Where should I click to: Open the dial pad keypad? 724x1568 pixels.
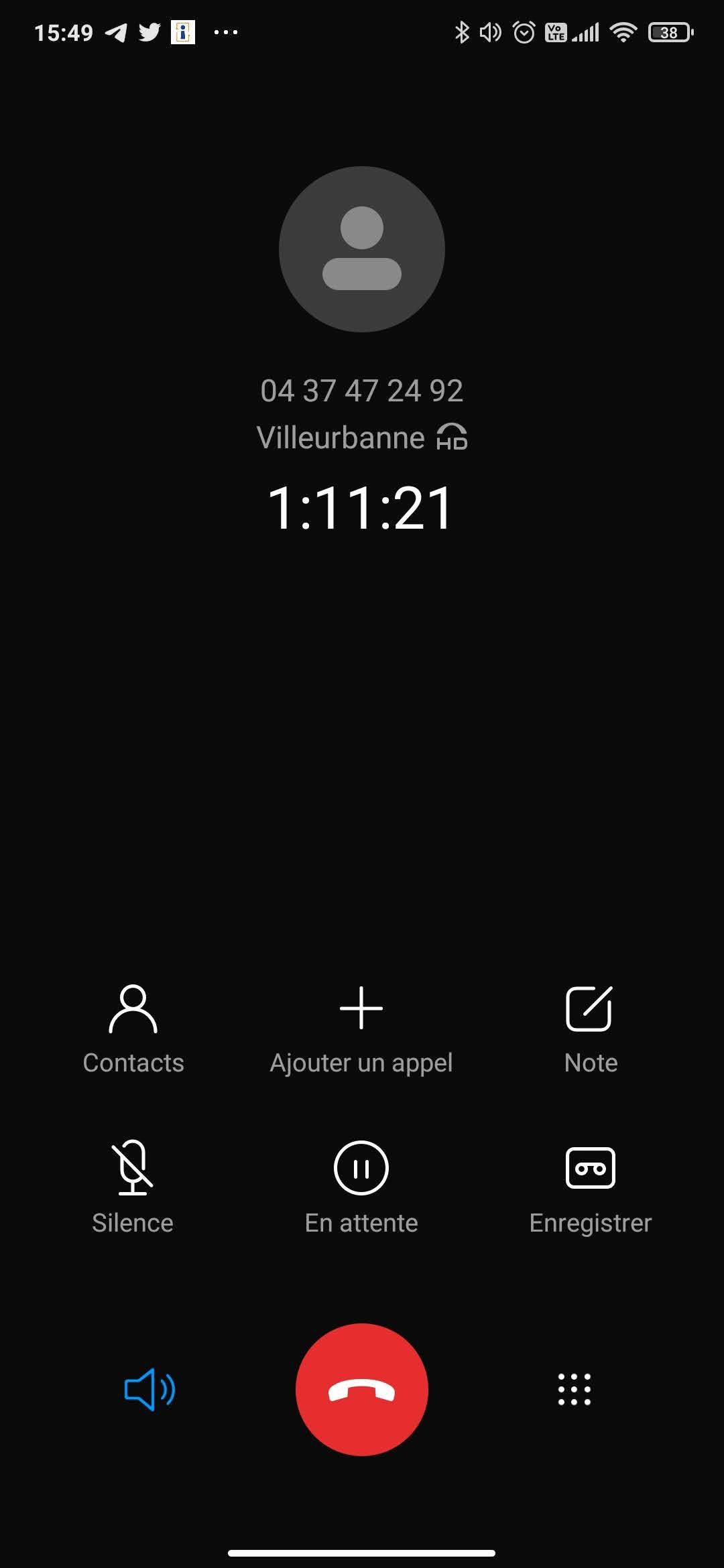(575, 1389)
